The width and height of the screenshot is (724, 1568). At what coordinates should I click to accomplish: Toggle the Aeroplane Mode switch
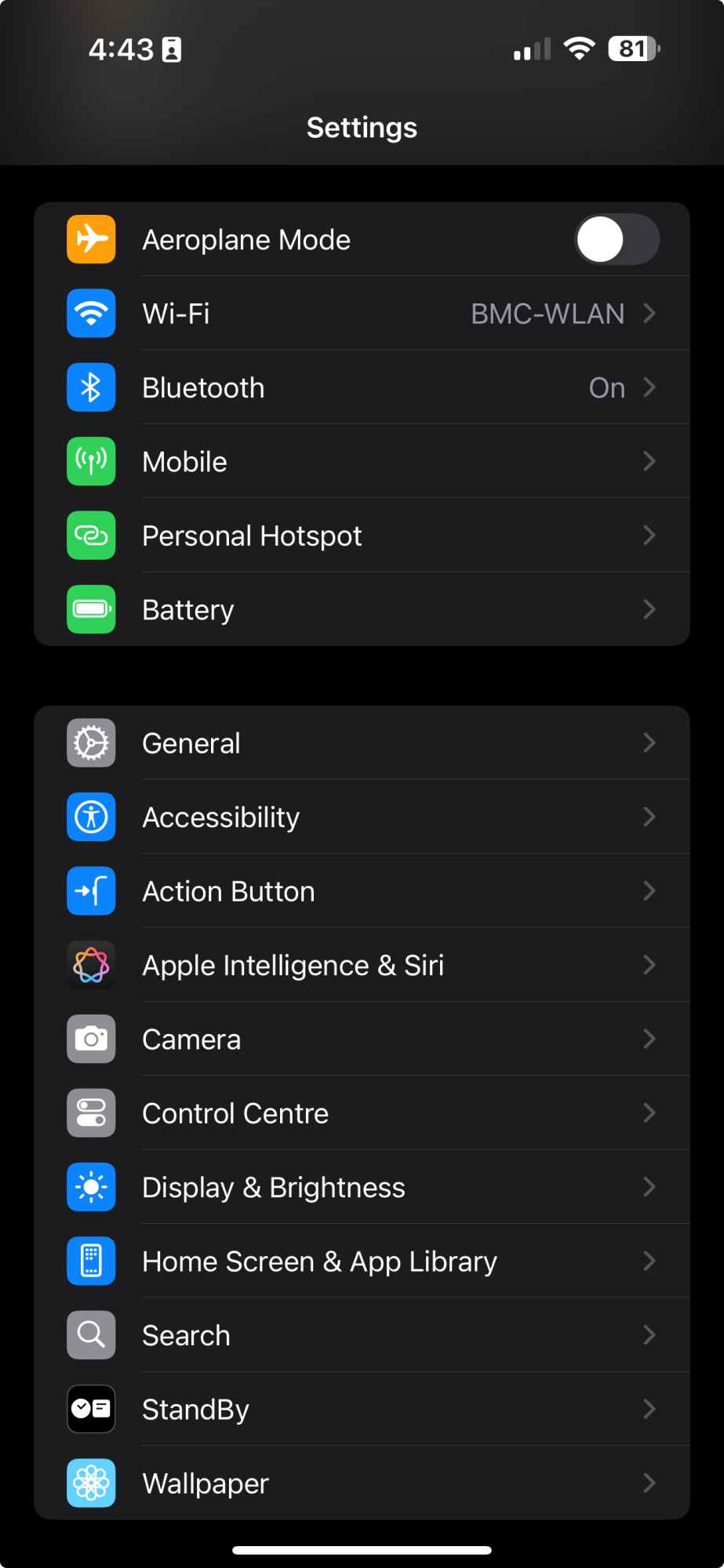click(x=617, y=239)
